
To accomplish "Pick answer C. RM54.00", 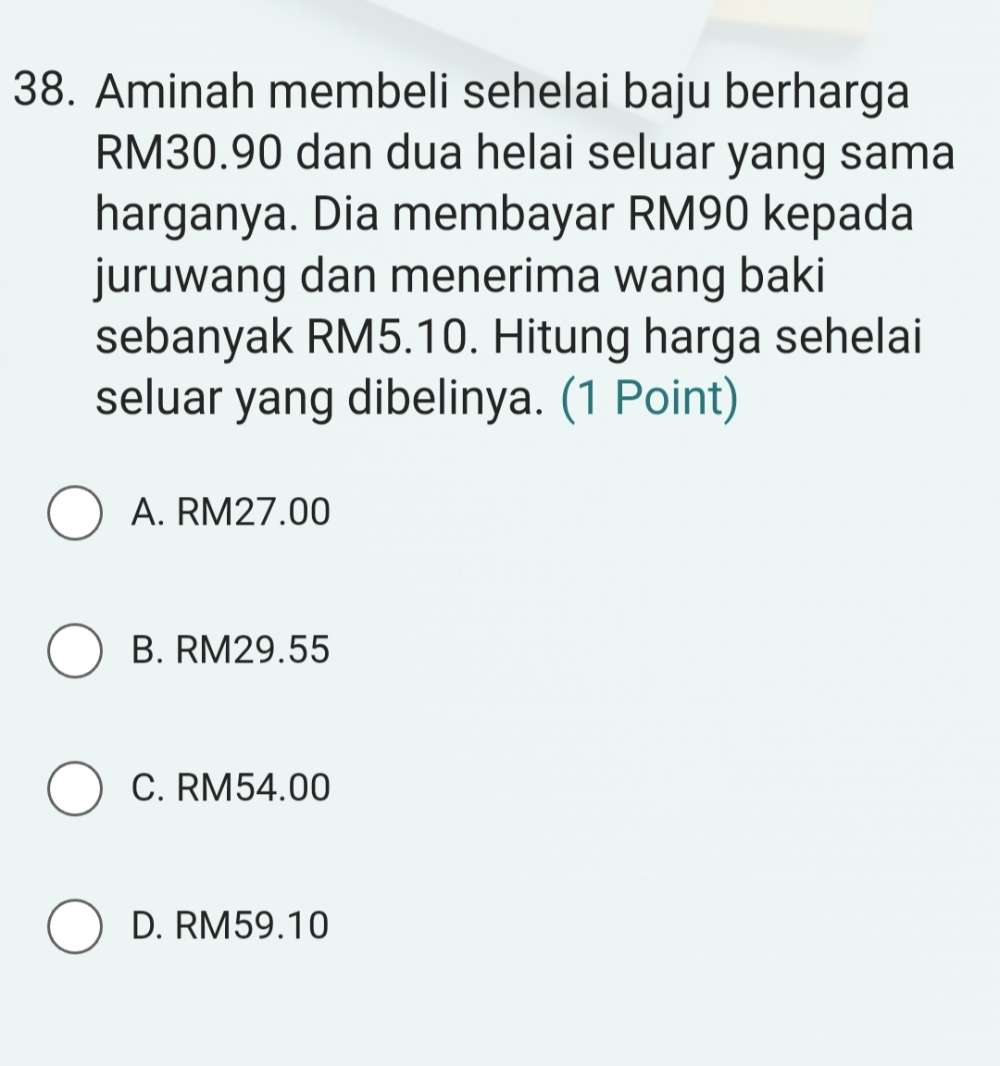I will (74, 790).
